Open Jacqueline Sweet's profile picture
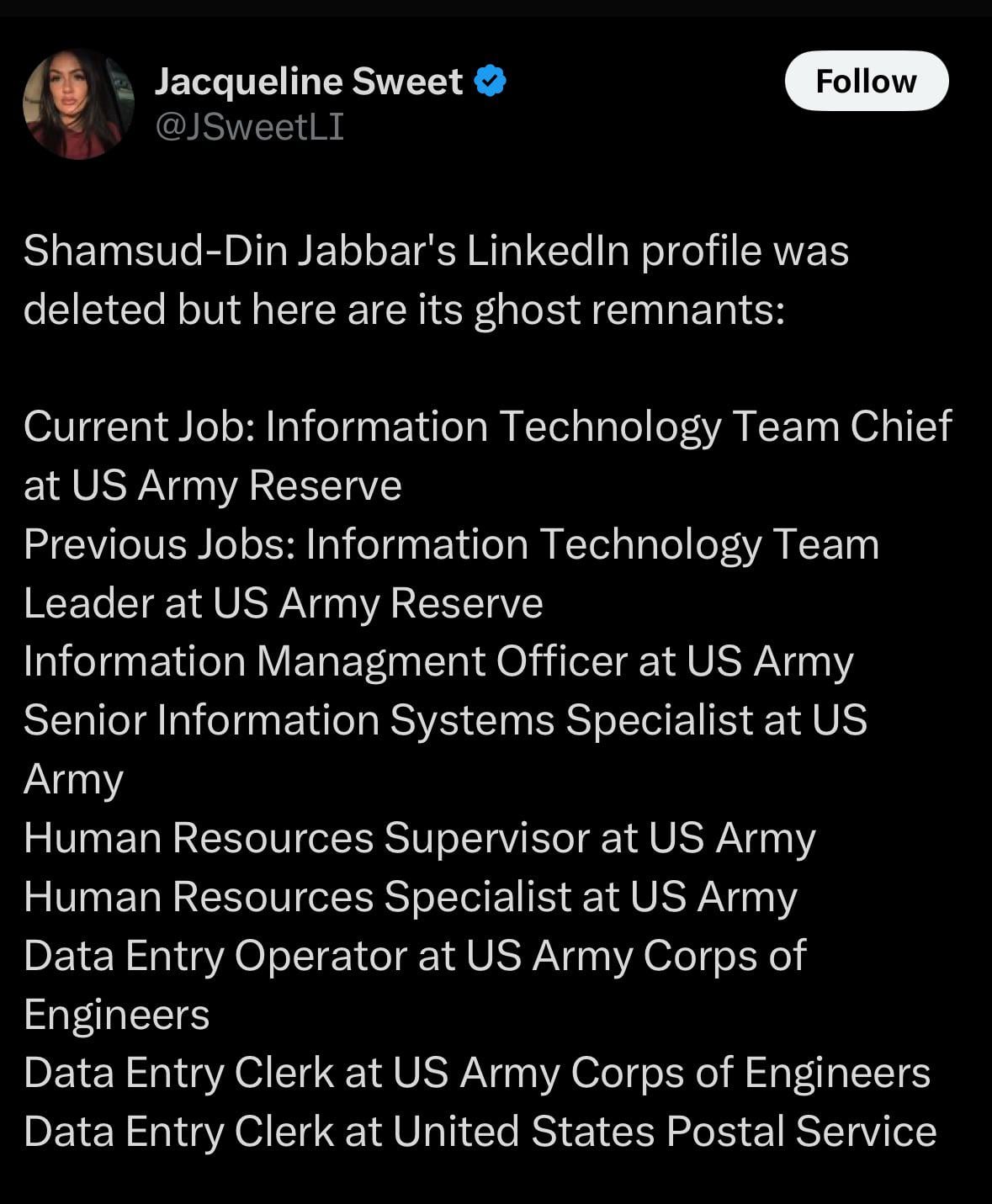992x1204 pixels. coord(77,103)
